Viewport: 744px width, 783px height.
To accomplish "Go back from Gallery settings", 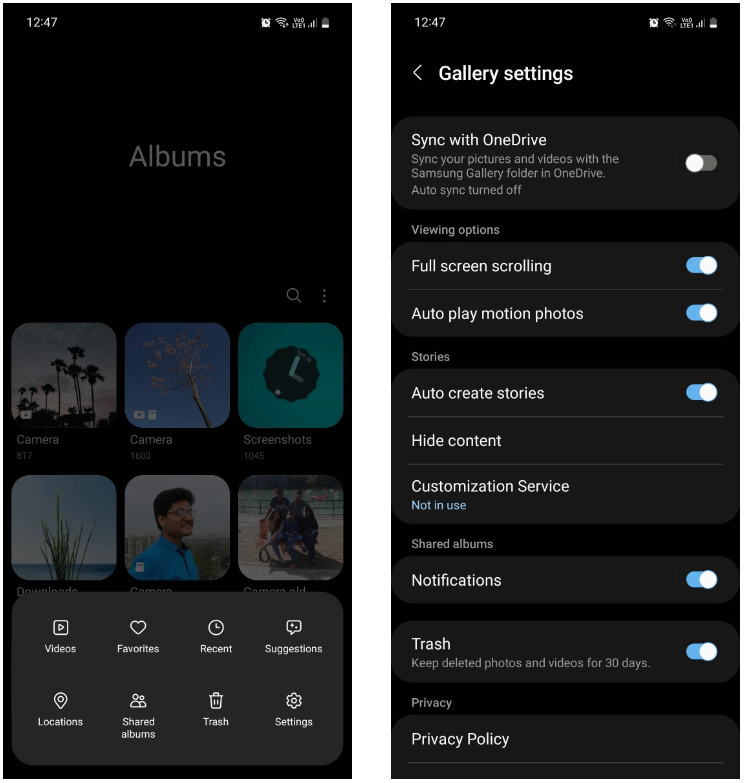I will coord(418,73).
